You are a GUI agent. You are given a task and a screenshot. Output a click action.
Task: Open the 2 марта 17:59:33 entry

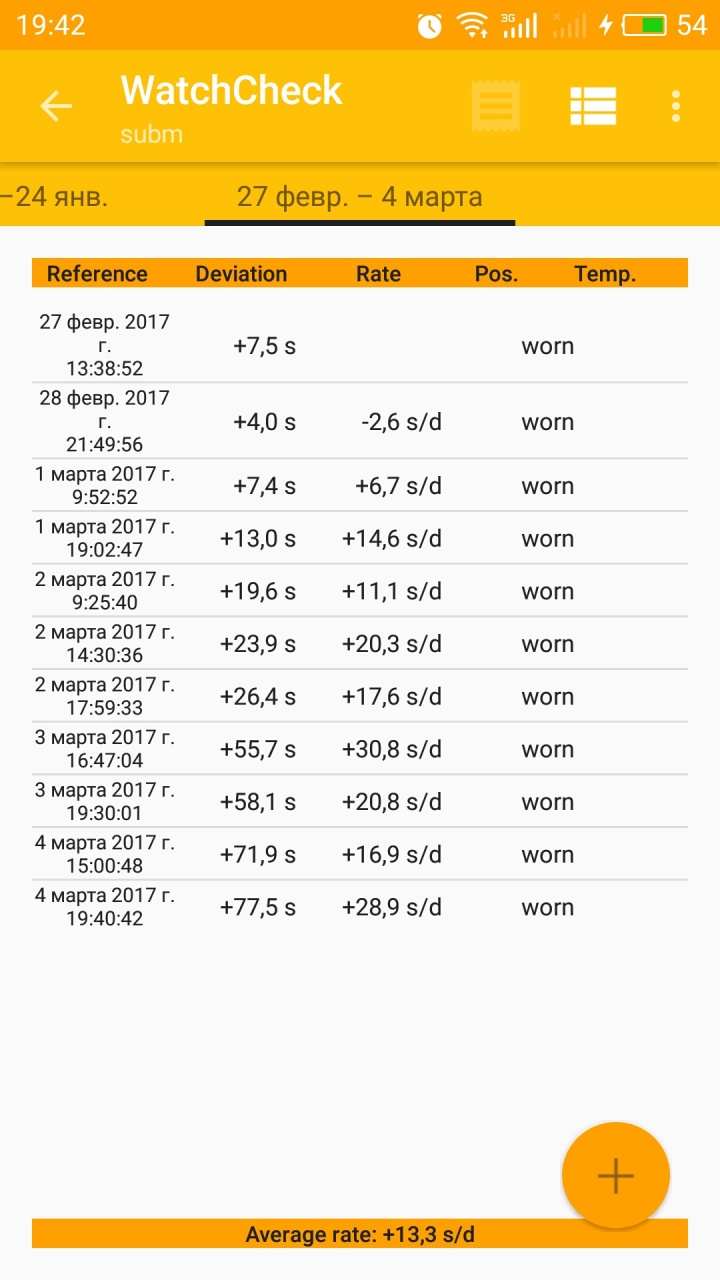360,697
